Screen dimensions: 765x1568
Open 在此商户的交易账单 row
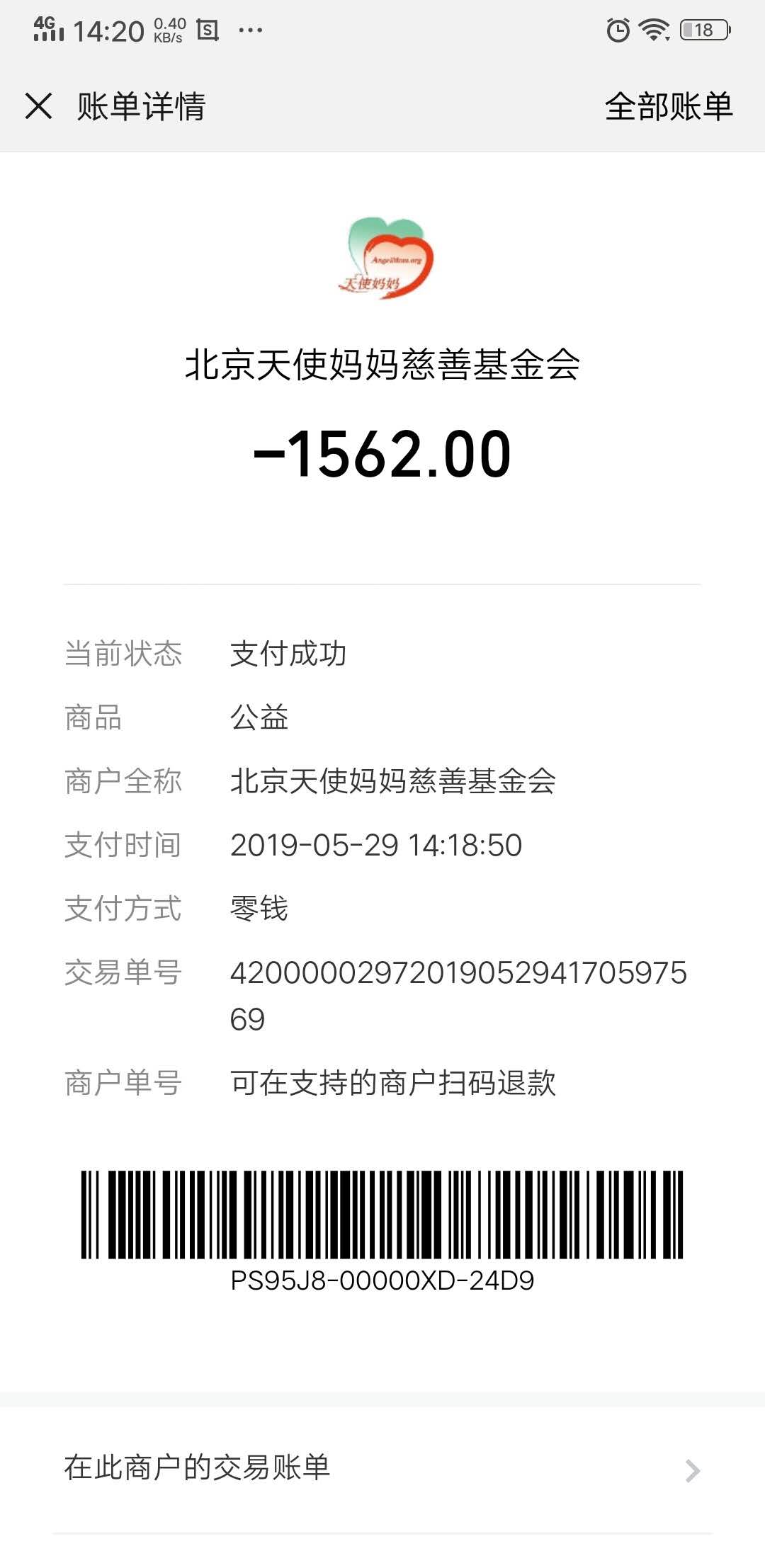382,1470
